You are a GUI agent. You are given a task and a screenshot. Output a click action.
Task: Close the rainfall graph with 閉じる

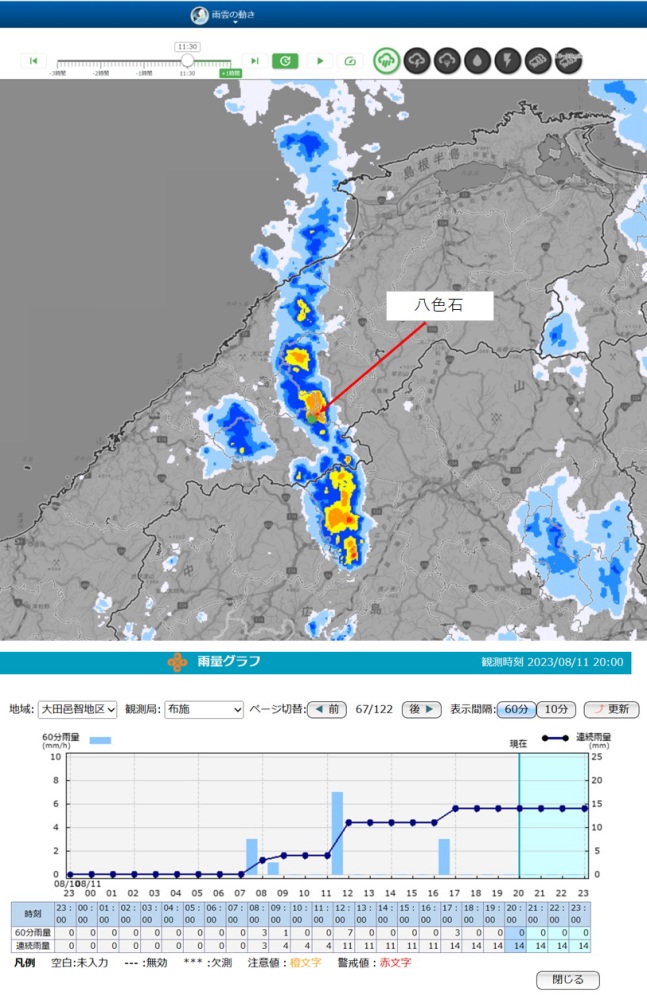point(568,979)
